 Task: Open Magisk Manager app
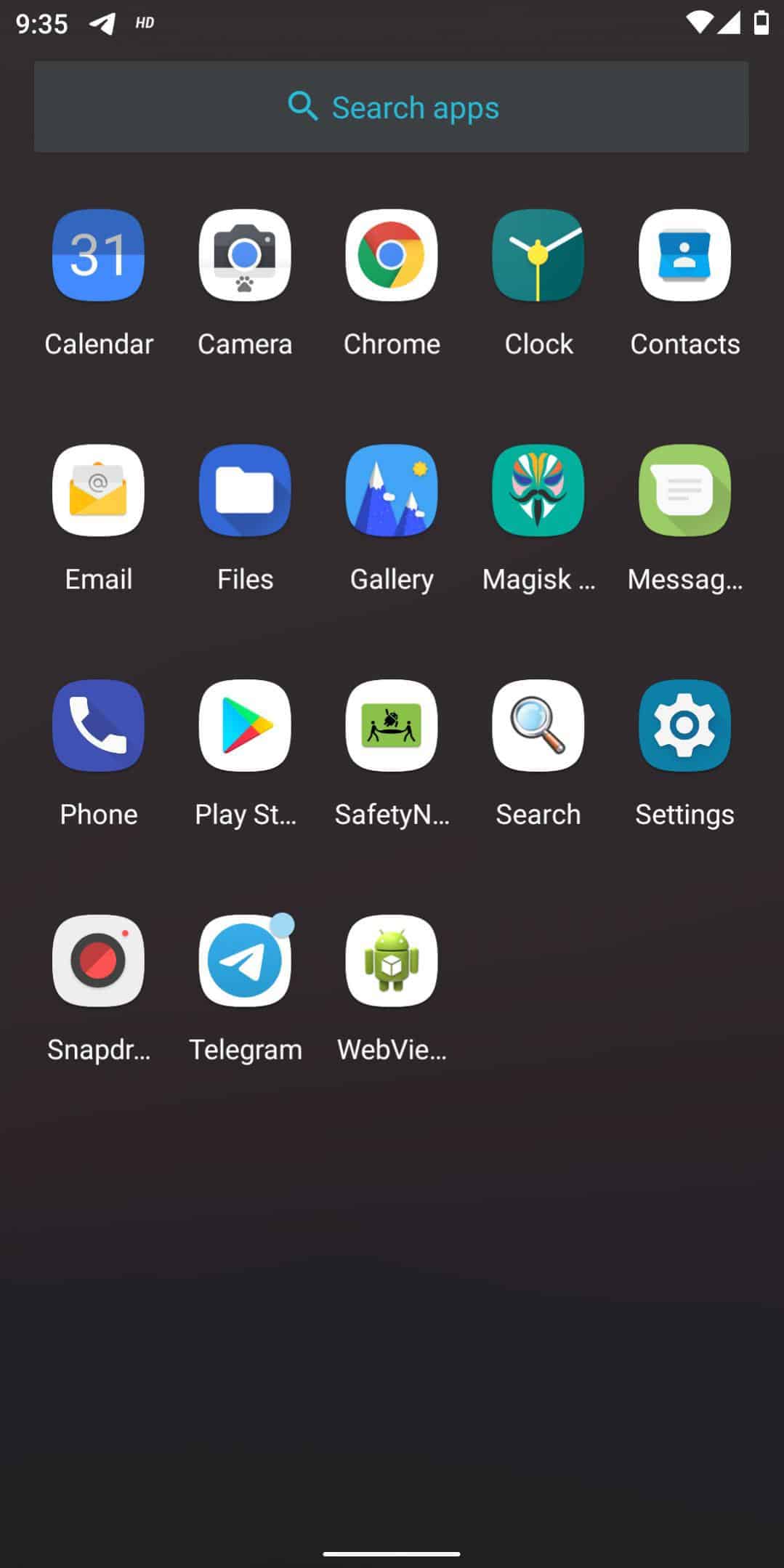[x=538, y=490]
